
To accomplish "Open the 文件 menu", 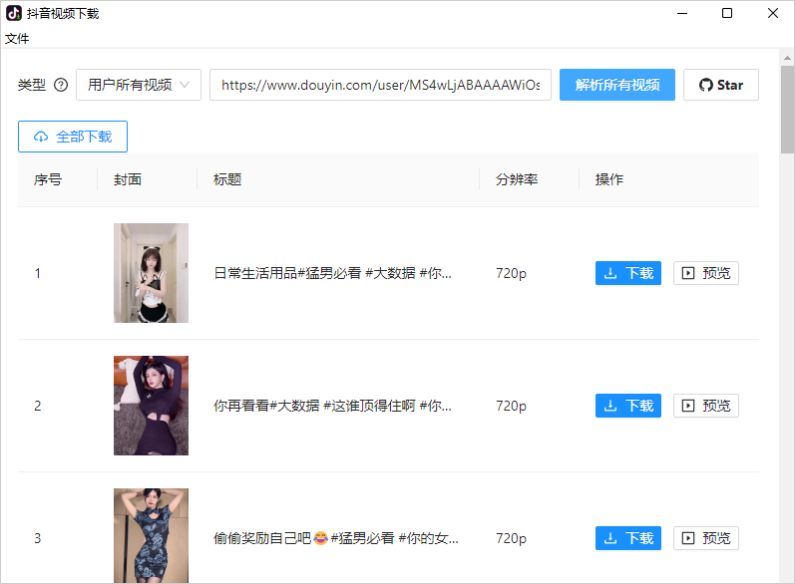I will click(17, 38).
